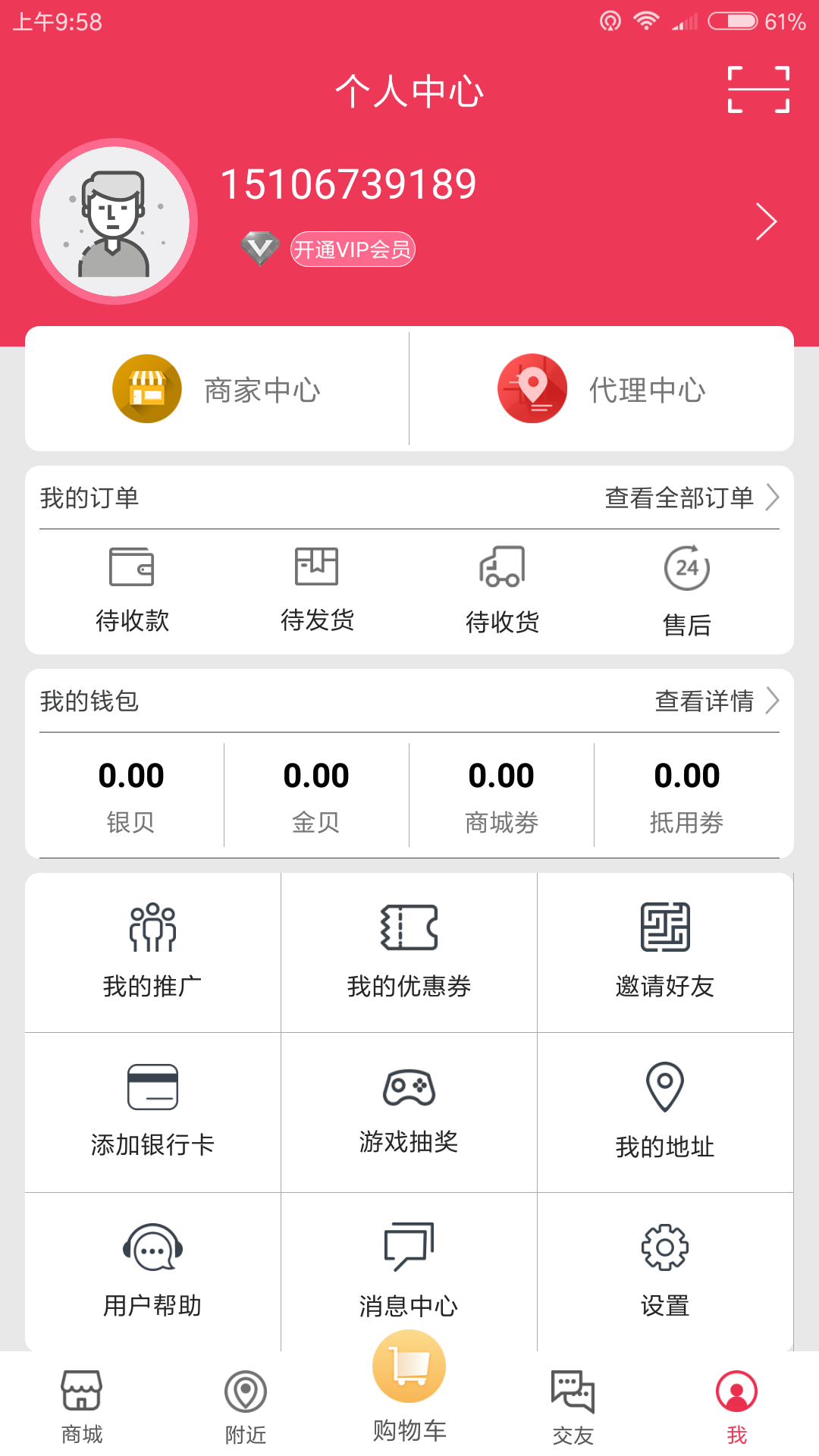Open the profile avatar picture
This screenshot has height=1456, width=819.
coord(115,221)
